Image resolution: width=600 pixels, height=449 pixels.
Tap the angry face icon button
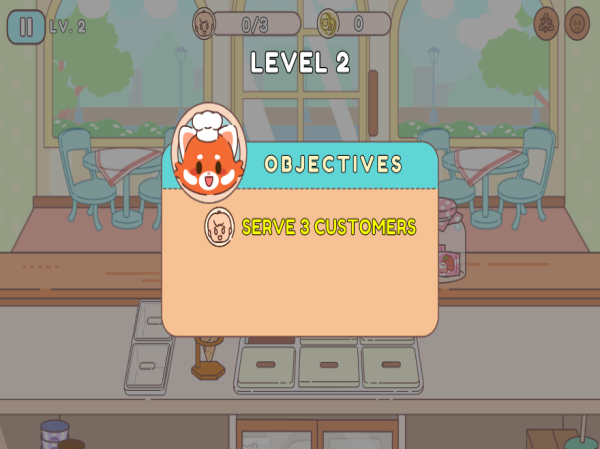[x=577, y=23]
